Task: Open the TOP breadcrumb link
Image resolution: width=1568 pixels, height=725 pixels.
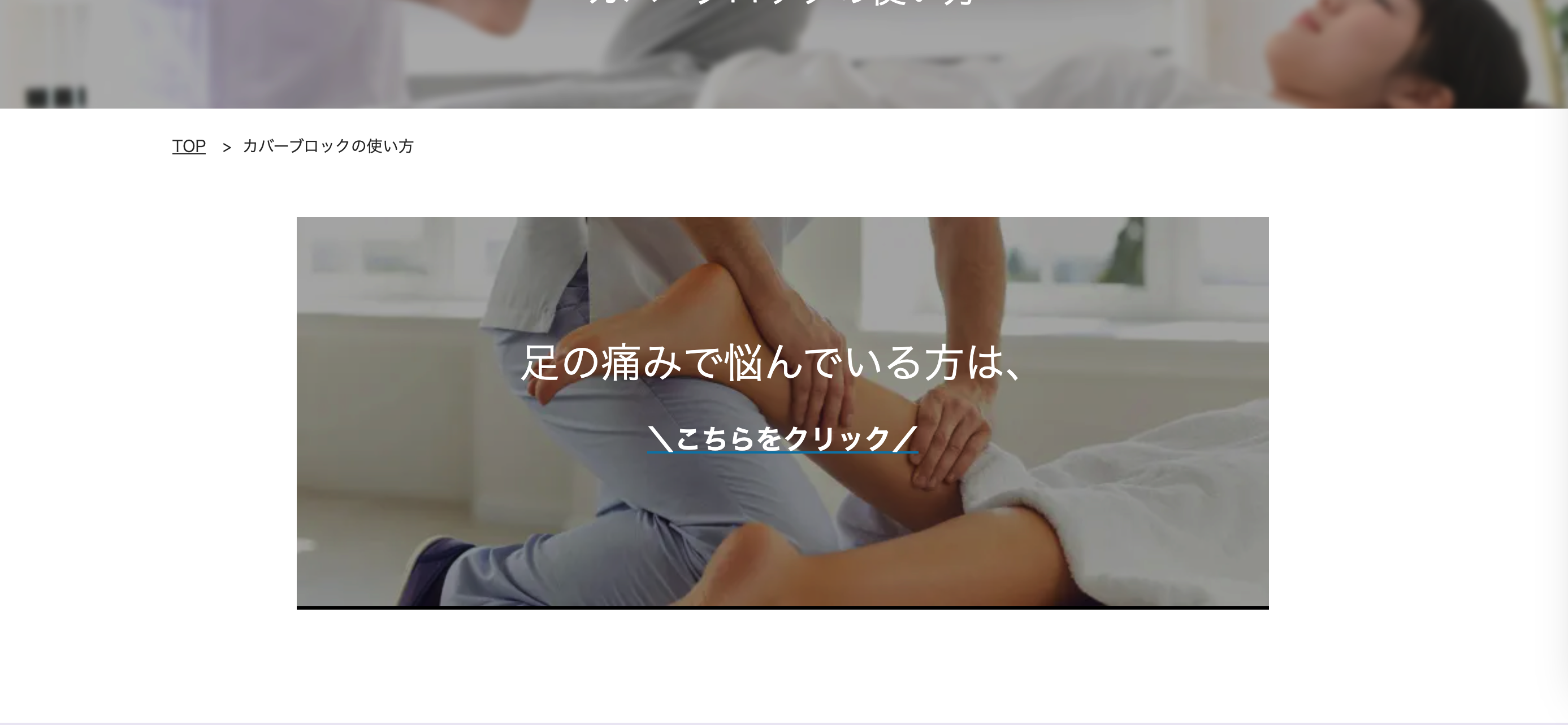Action: (x=189, y=146)
